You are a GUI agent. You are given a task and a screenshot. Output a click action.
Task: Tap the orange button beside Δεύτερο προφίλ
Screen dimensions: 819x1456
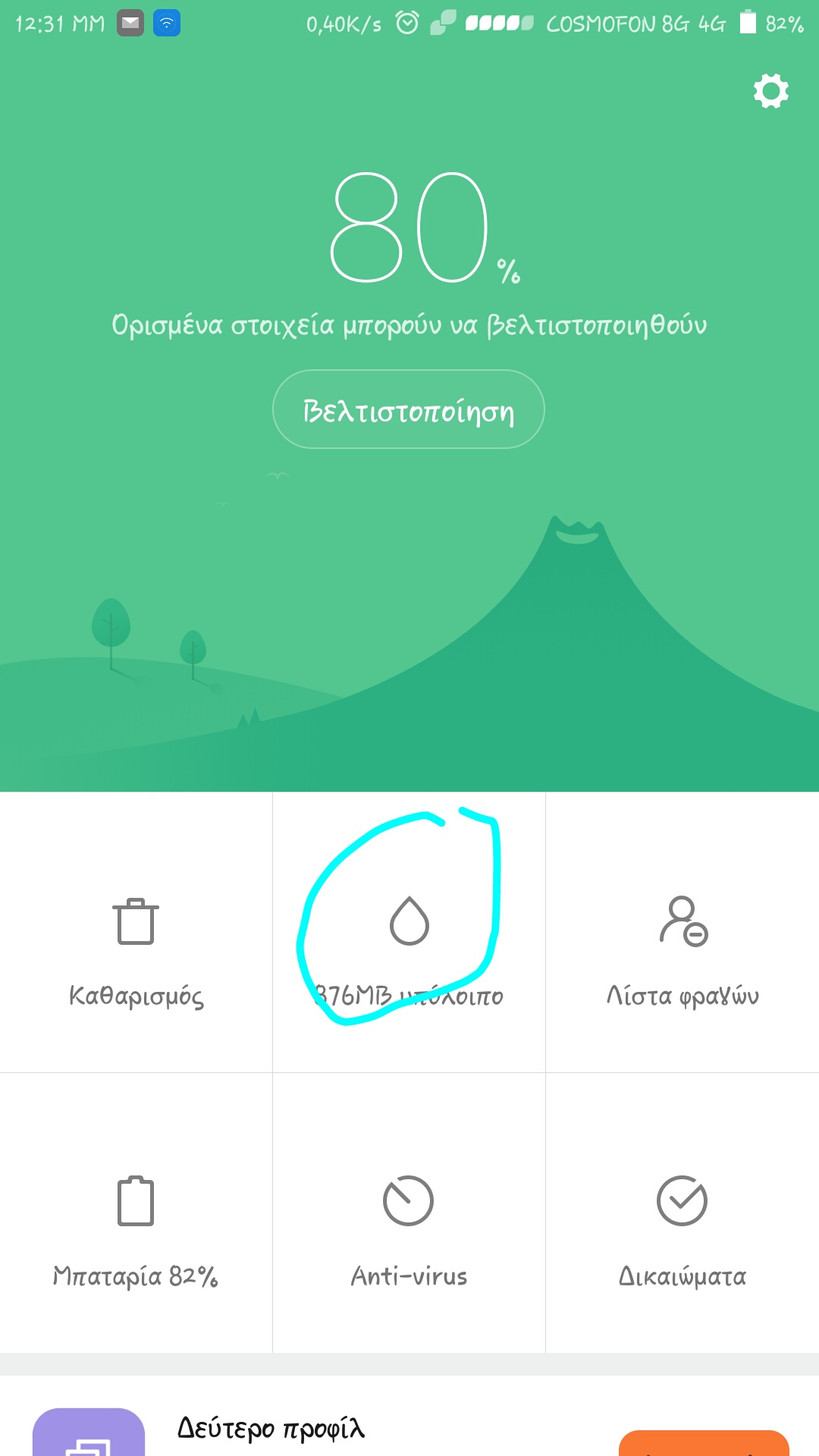point(704,1443)
